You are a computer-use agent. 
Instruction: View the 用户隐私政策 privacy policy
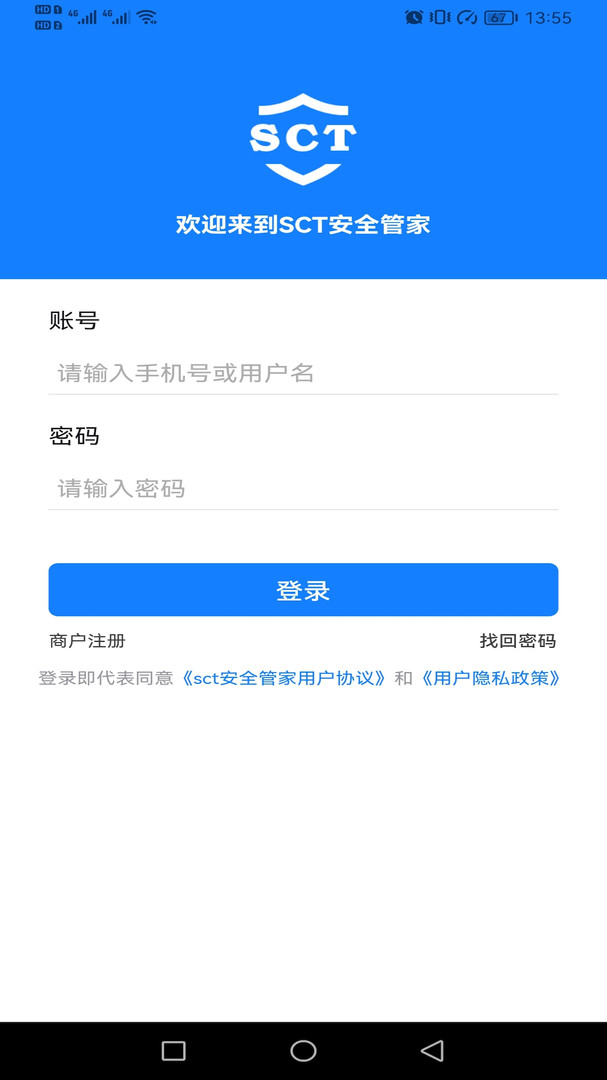click(490, 678)
